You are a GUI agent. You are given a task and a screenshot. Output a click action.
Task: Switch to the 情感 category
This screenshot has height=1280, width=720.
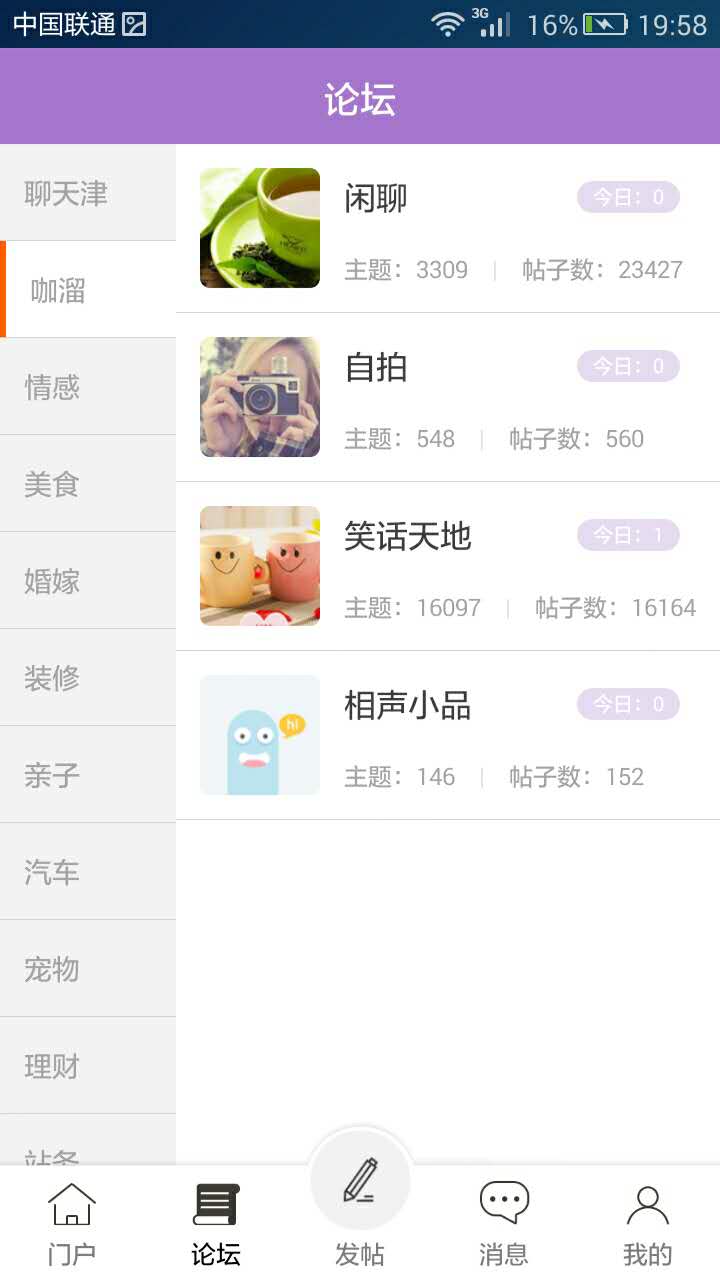(x=88, y=387)
